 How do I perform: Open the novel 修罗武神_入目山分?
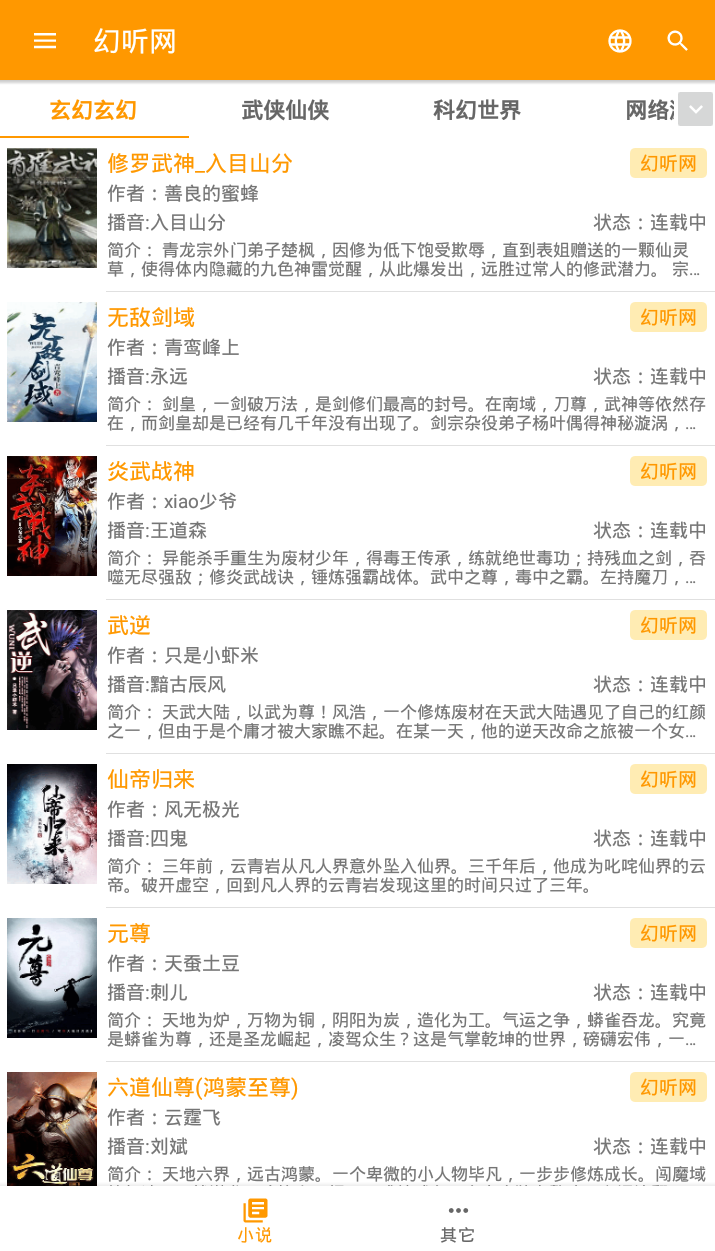(200, 164)
